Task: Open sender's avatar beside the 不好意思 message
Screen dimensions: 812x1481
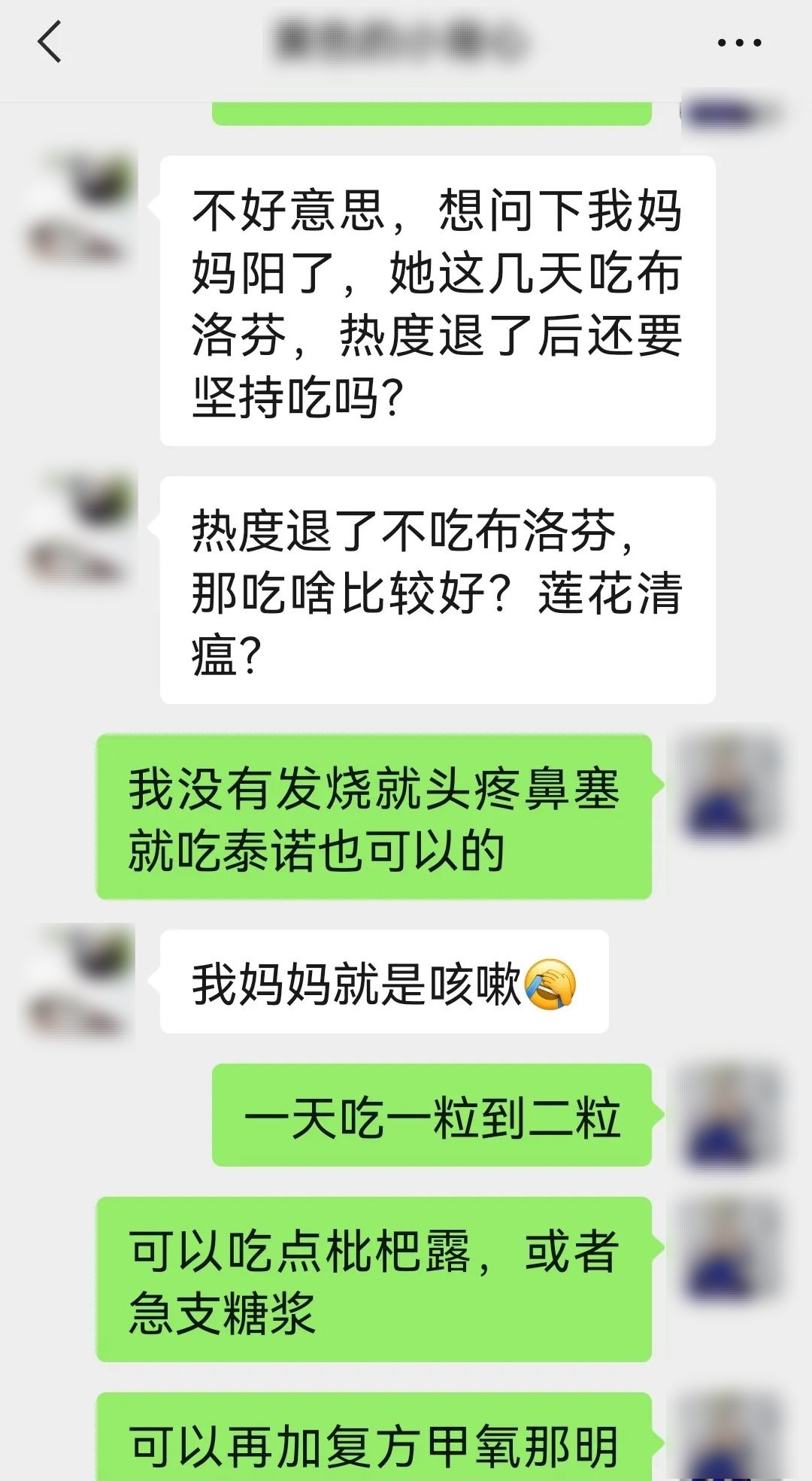Action: pos(81,208)
